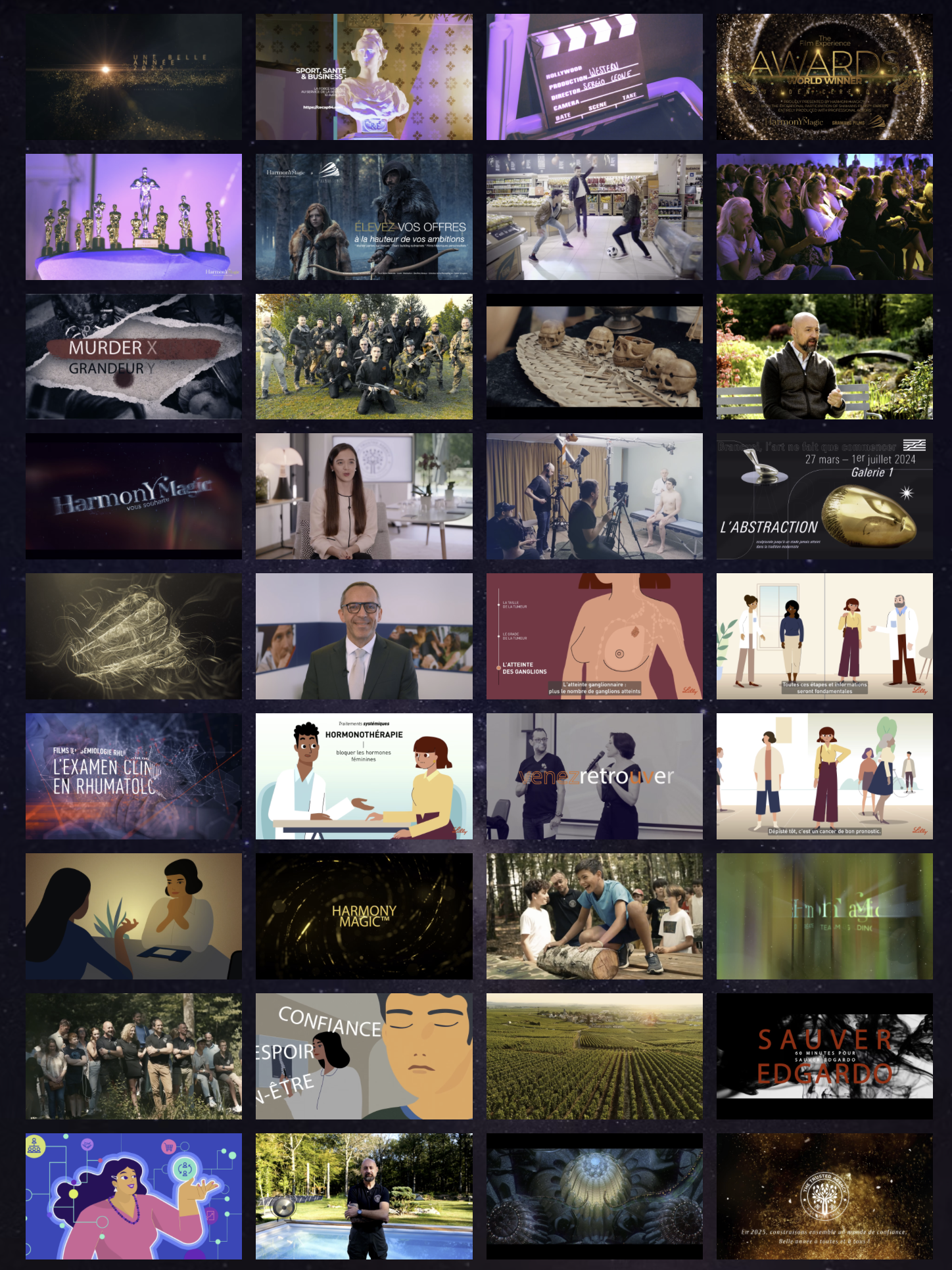Open the L'Abstraction Galerie 1 video
The width and height of the screenshot is (952, 1270).
[824, 496]
